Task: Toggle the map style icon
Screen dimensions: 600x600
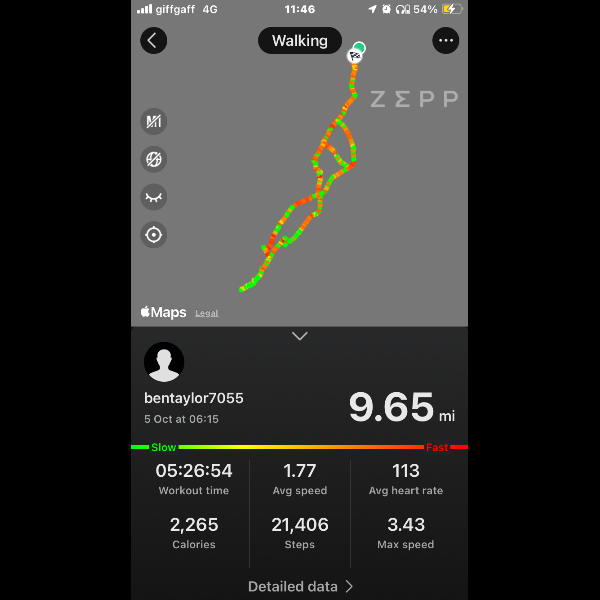Action: tap(154, 122)
